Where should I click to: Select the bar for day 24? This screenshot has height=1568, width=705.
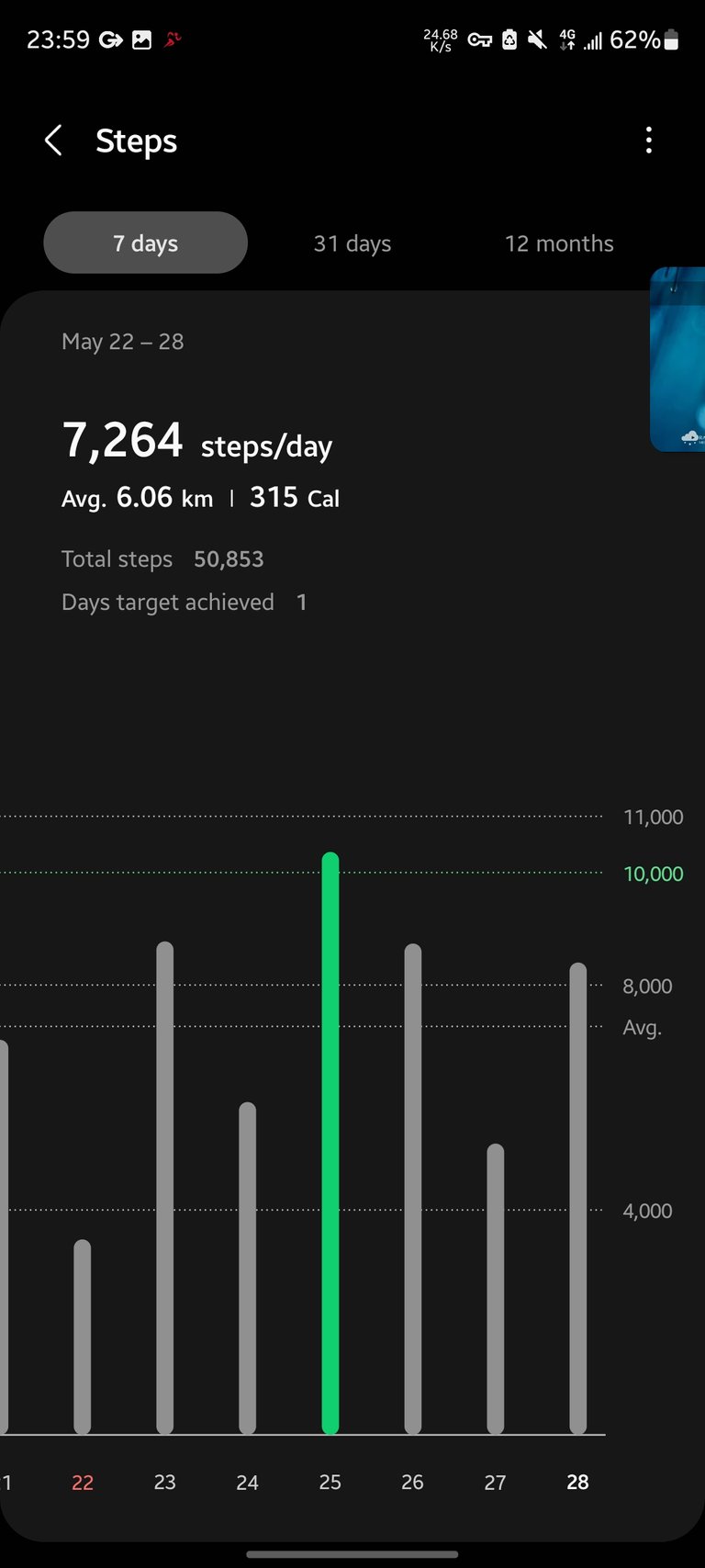248,1268
